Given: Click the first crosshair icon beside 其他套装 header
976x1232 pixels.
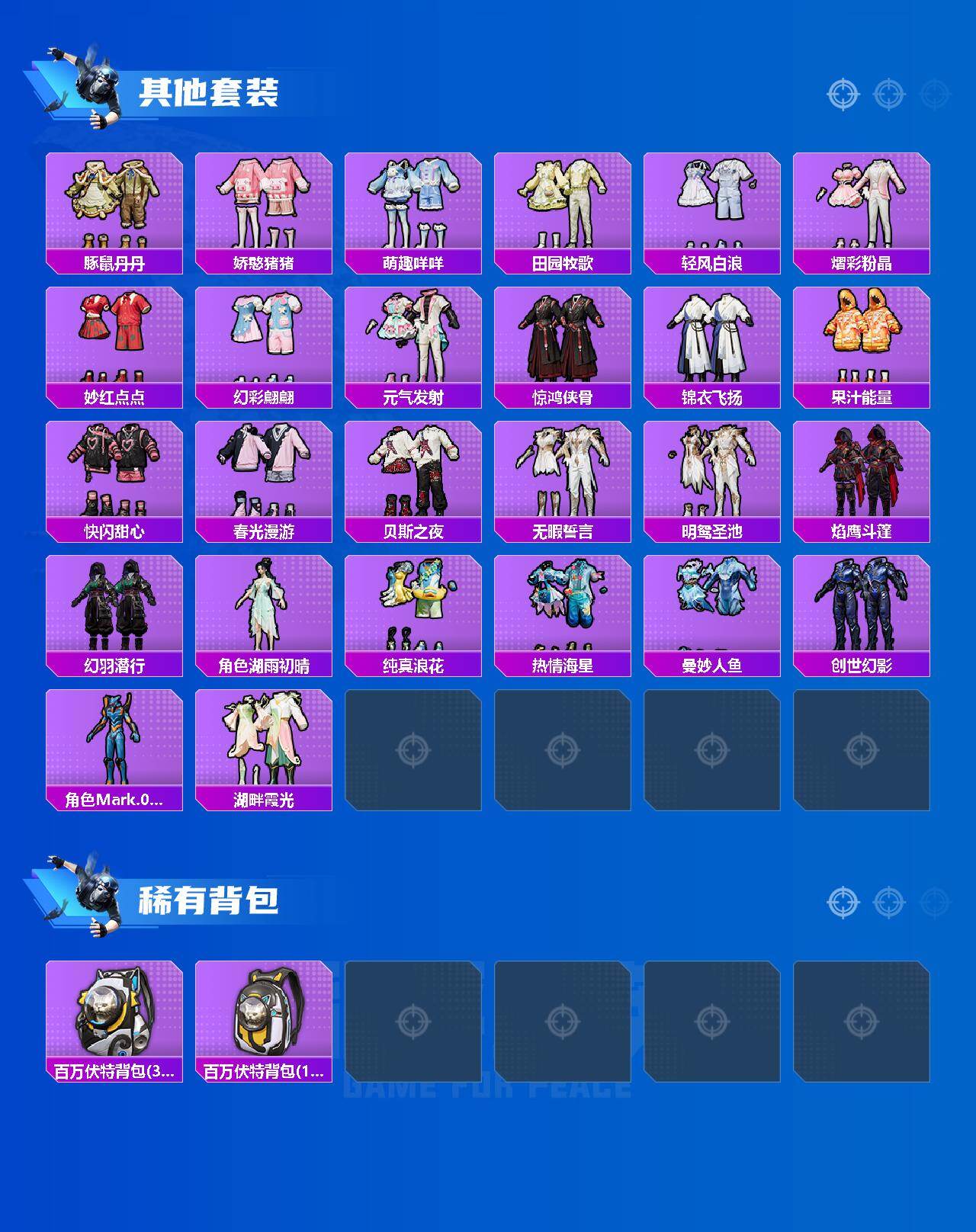Looking at the screenshot, I should point(842,93).
